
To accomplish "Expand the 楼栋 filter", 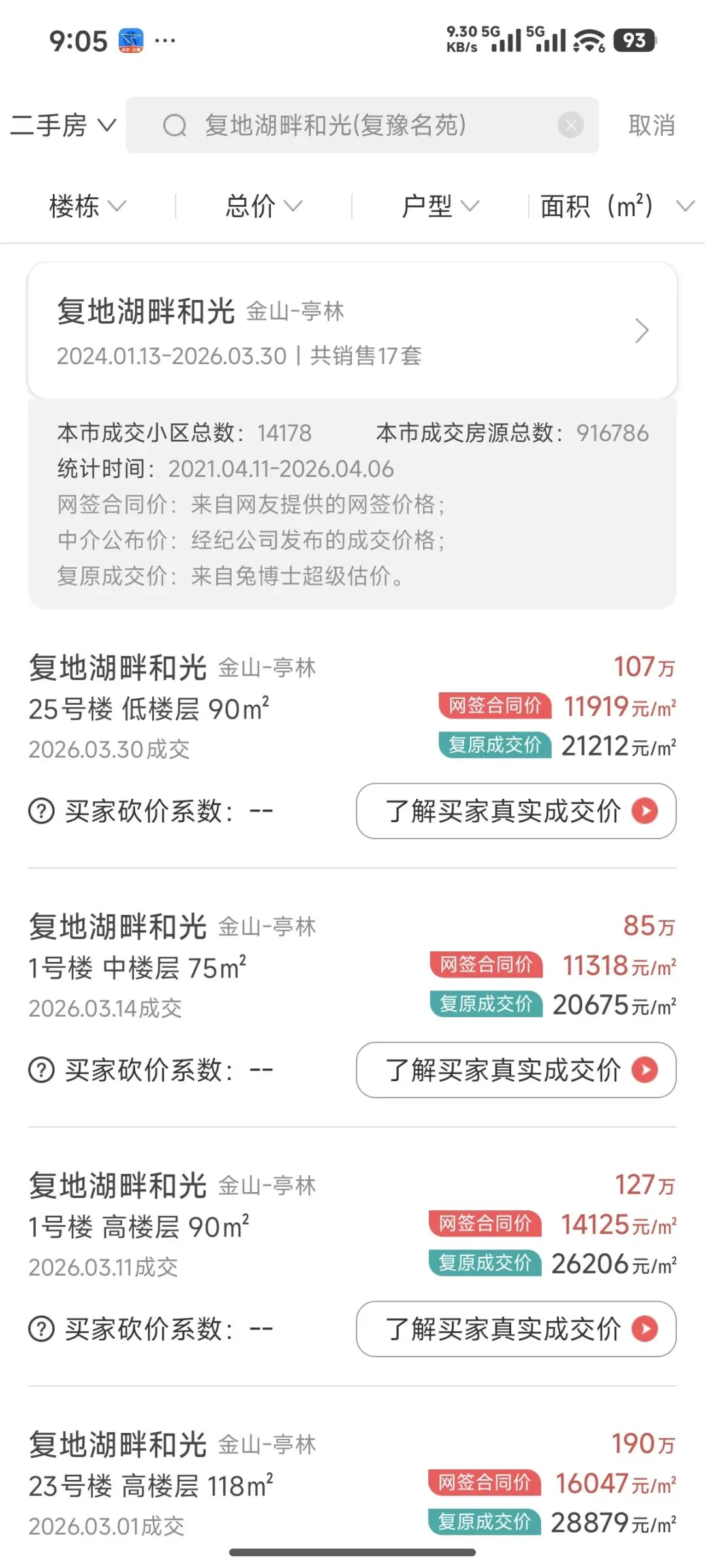I will click(x=87, y=206).
